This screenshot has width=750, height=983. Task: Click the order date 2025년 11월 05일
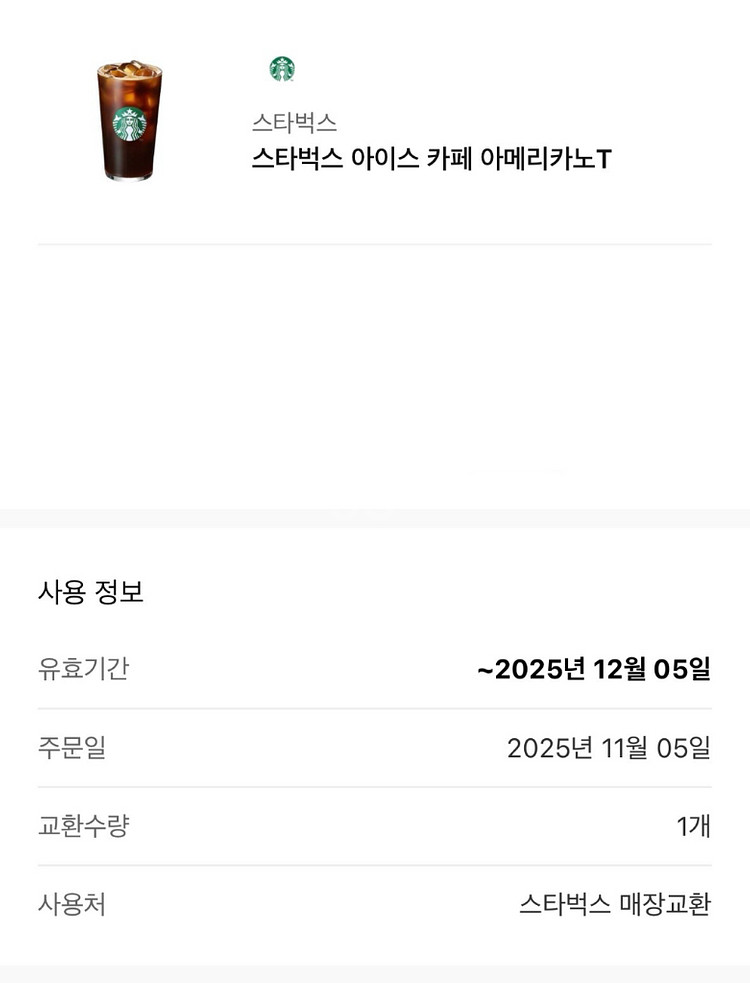click(x=608, y=745)
